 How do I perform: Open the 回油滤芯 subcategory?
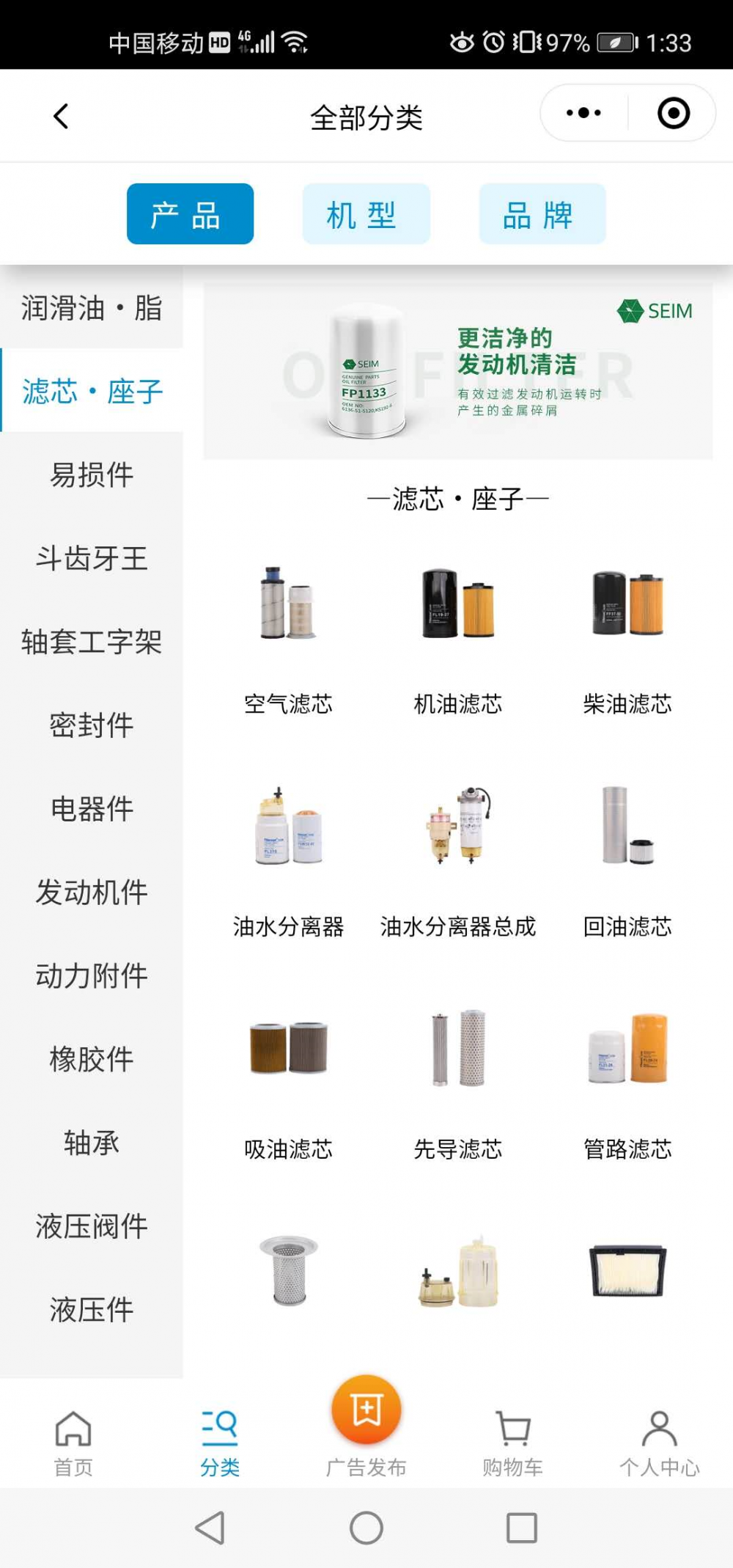[x=627, y=862]
